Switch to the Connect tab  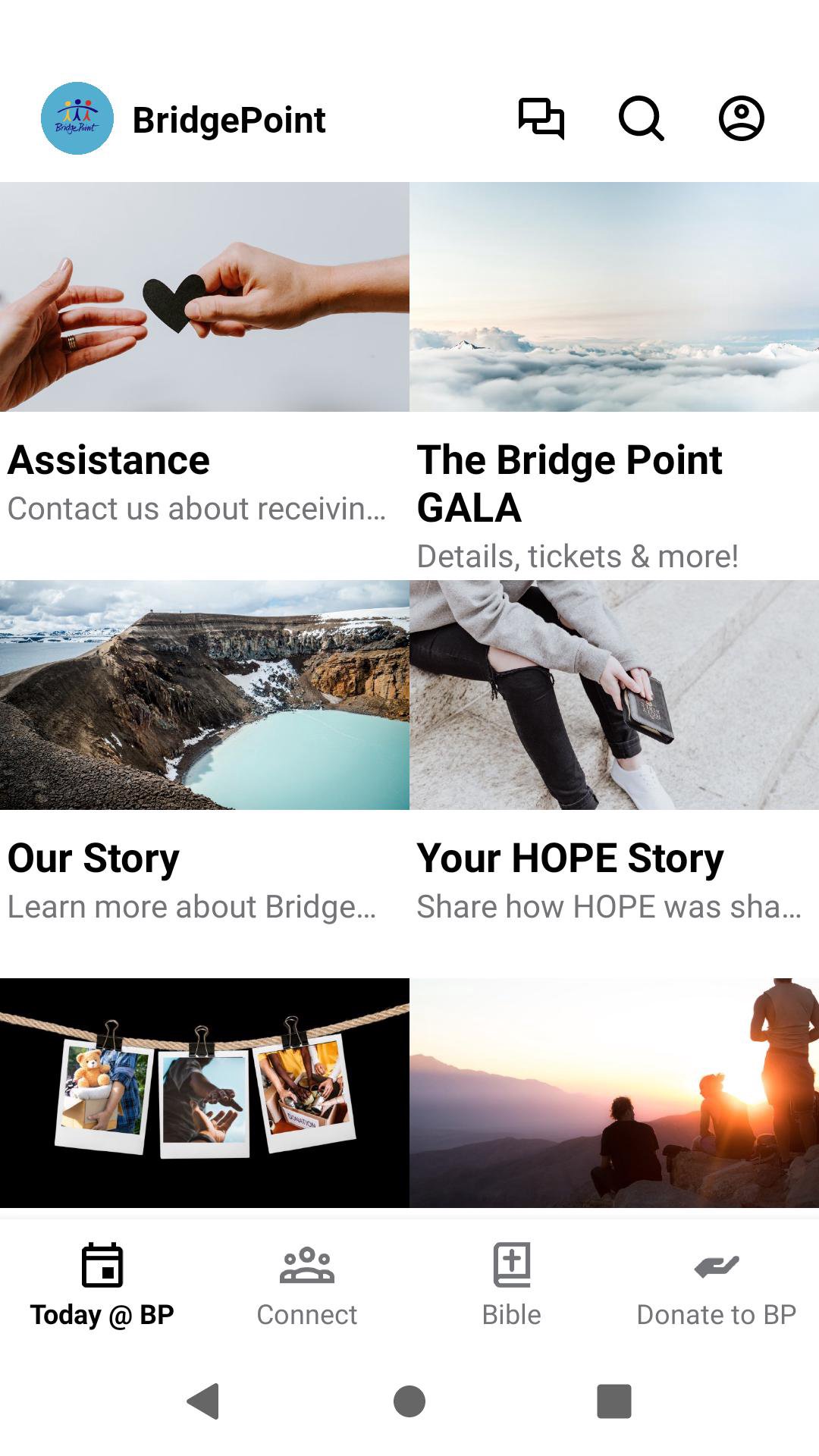point(307,1285)
